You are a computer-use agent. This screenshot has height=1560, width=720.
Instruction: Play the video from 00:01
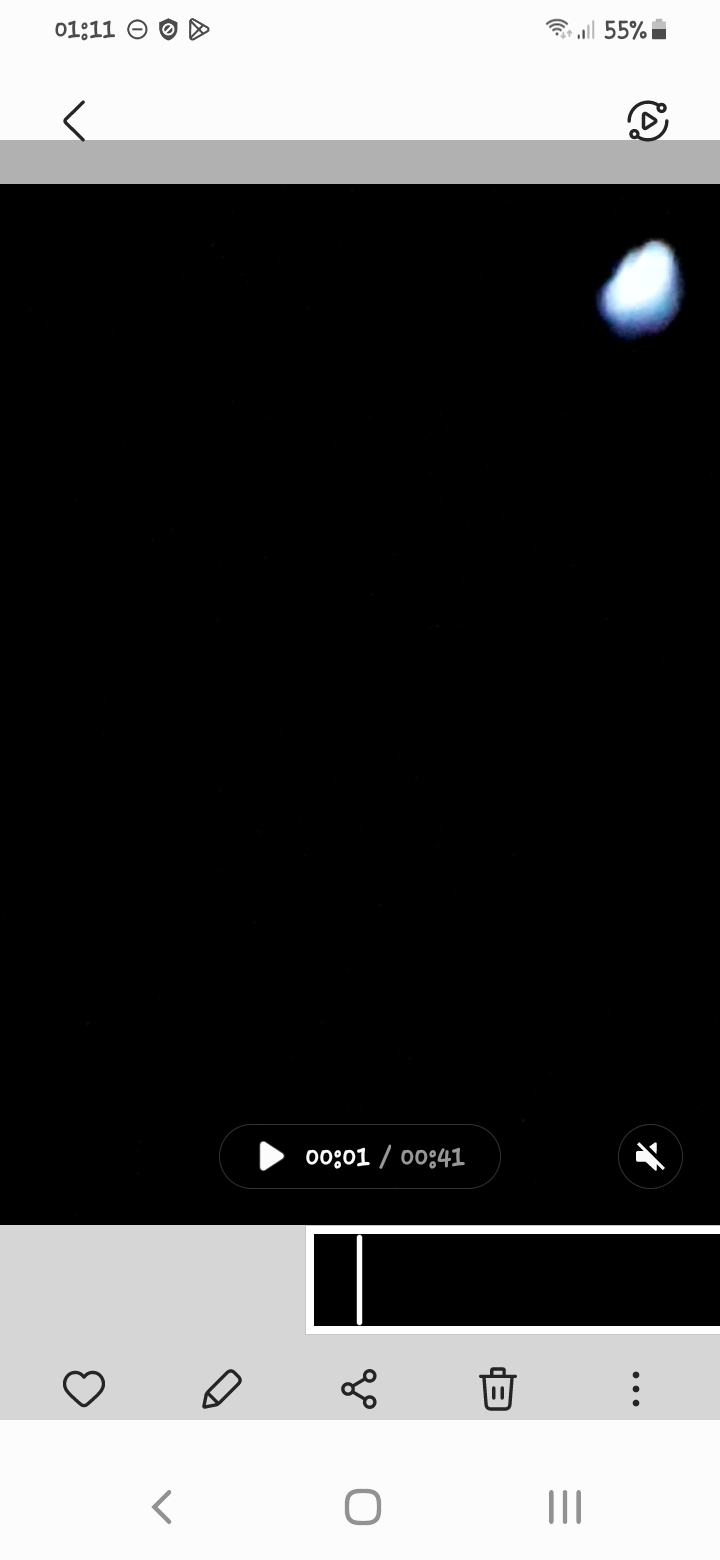click(x=271, y=1156)
